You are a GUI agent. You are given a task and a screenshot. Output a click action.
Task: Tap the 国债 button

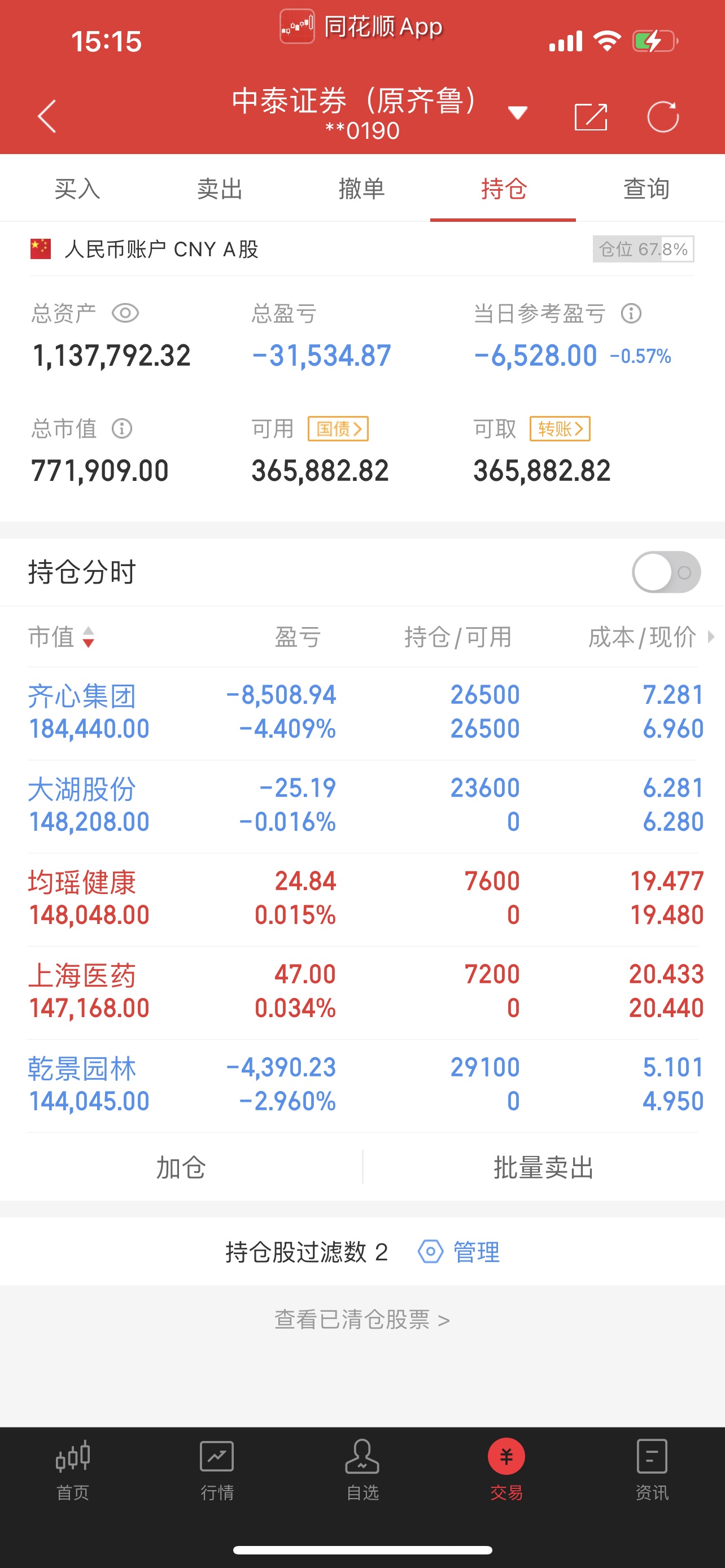338,428
